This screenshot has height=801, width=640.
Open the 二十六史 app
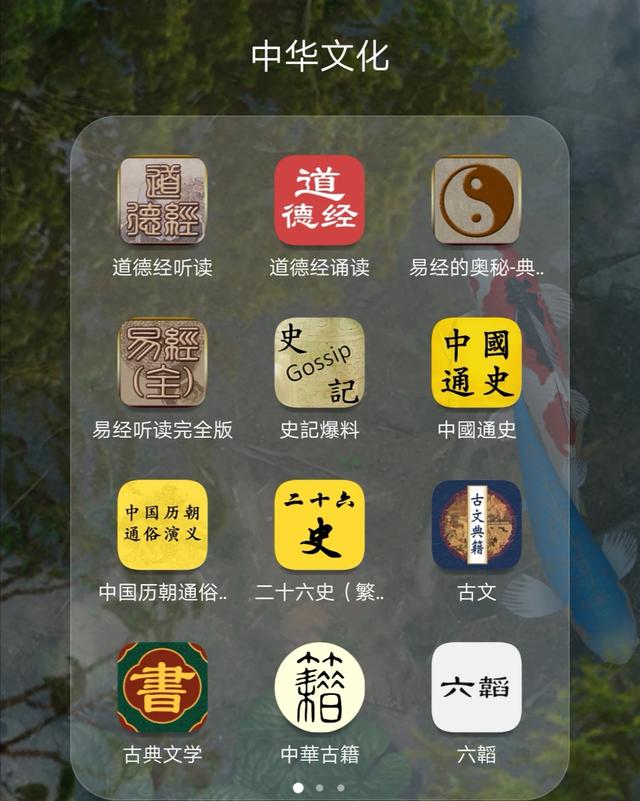(319, 525)
